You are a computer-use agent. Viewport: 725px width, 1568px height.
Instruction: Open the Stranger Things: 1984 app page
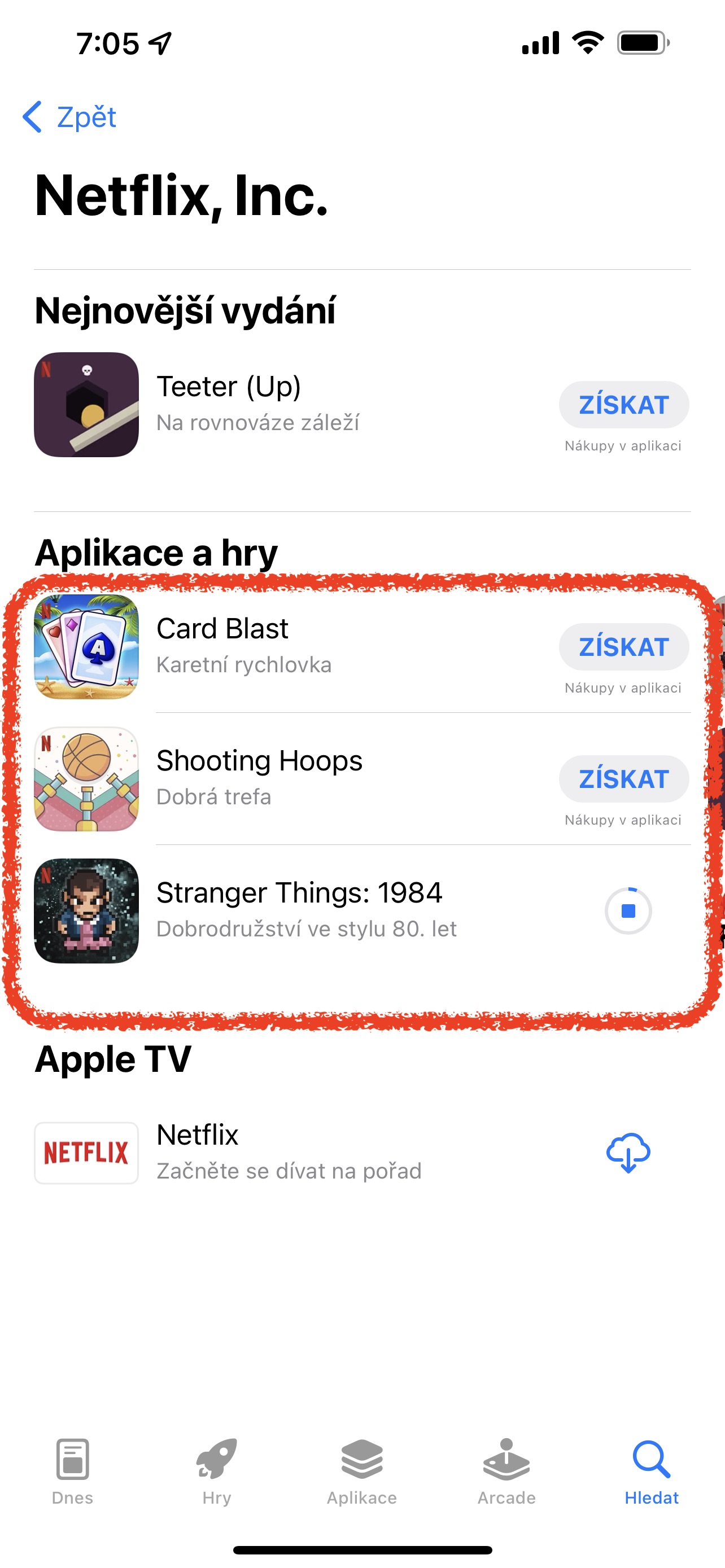point(298,909)
